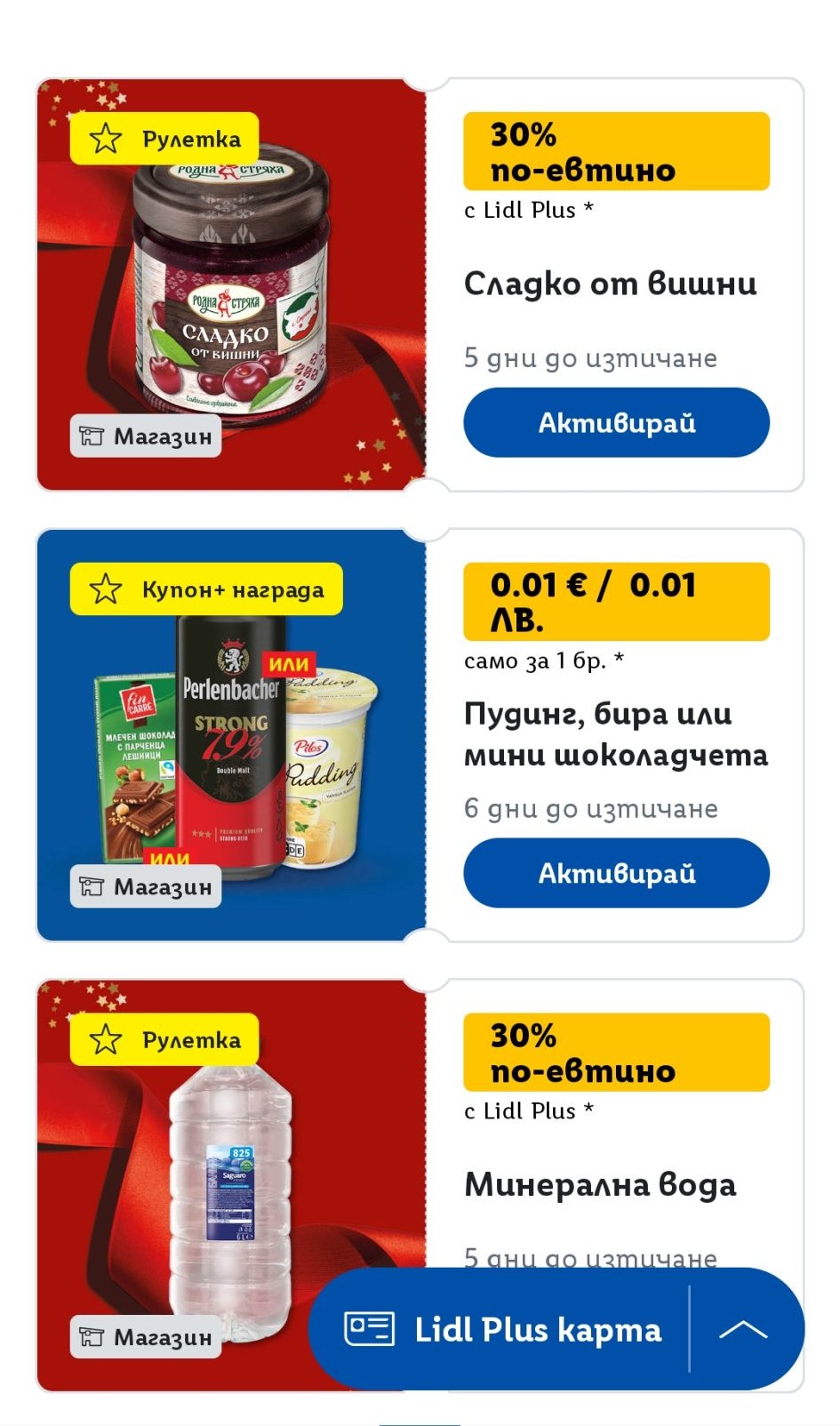This screenshot has height=1426, width=840.
Task: Expand the Lidl Plus card panel chevron
Action: (743, 1330)
